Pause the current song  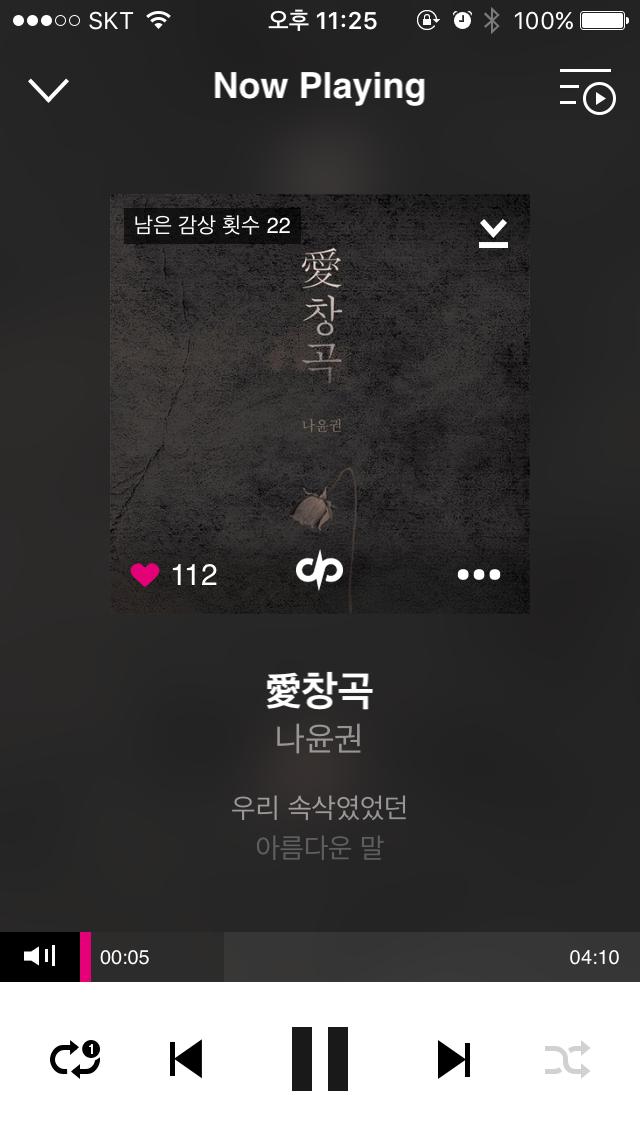pyautogui.click(x=320, y=1059)
